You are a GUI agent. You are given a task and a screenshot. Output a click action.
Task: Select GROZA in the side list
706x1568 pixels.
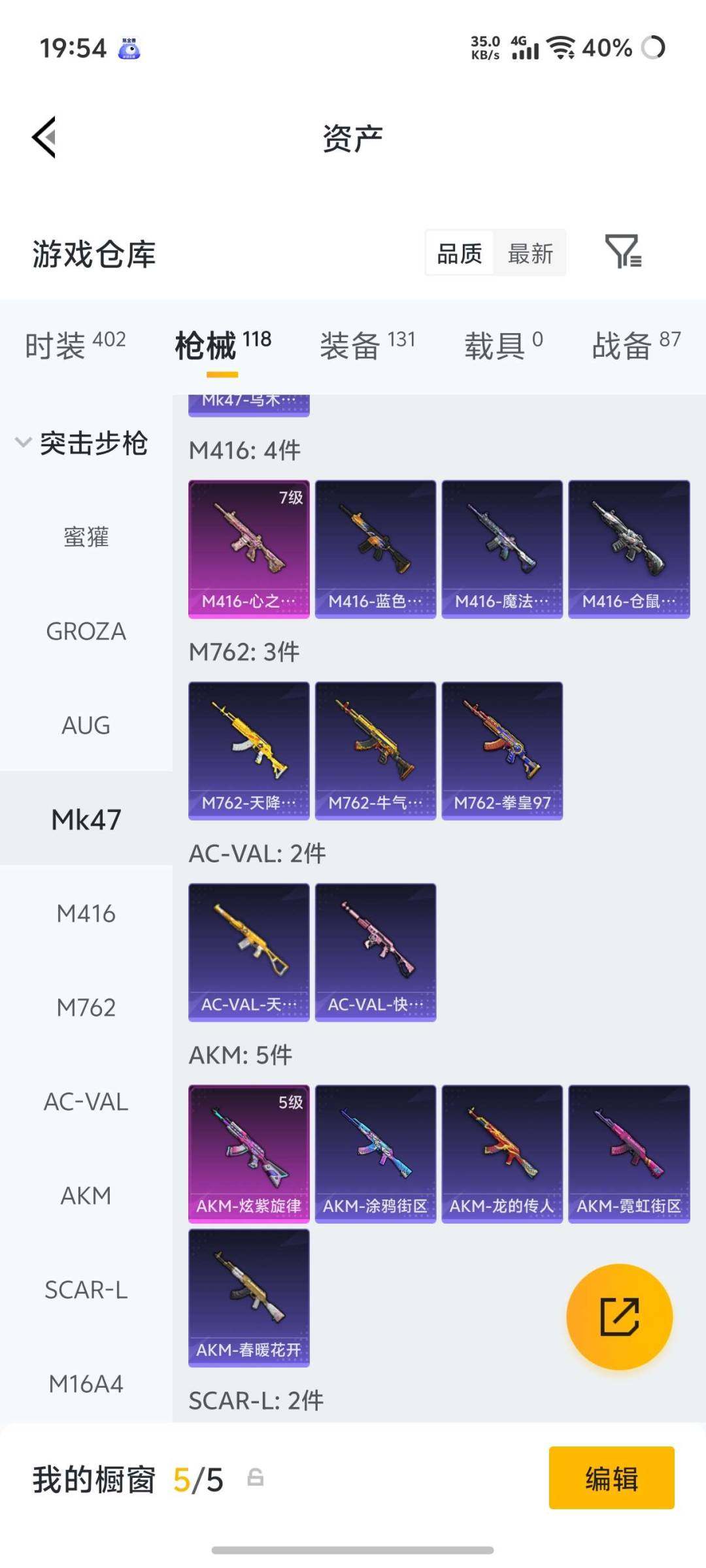coord(86,631)
